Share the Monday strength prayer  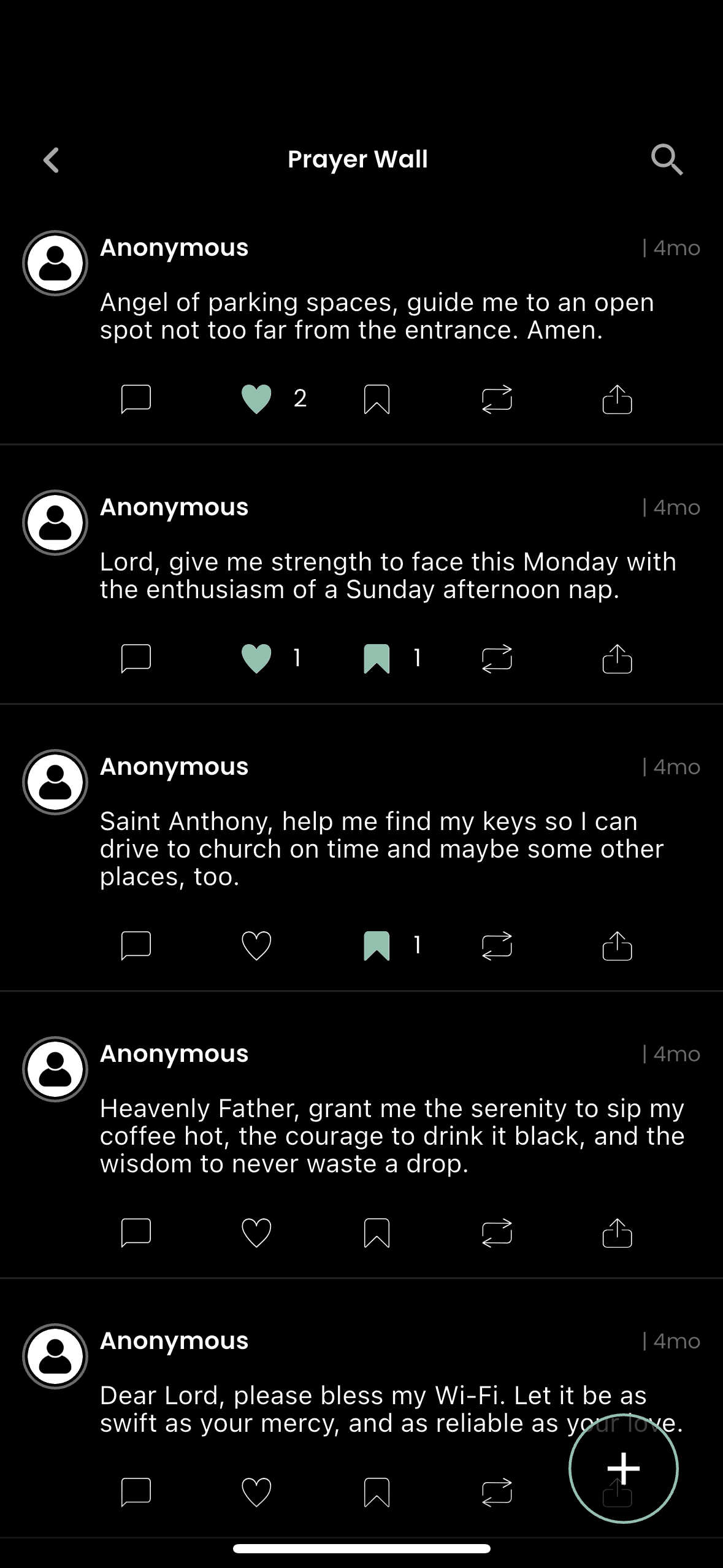tap(617, 658)
